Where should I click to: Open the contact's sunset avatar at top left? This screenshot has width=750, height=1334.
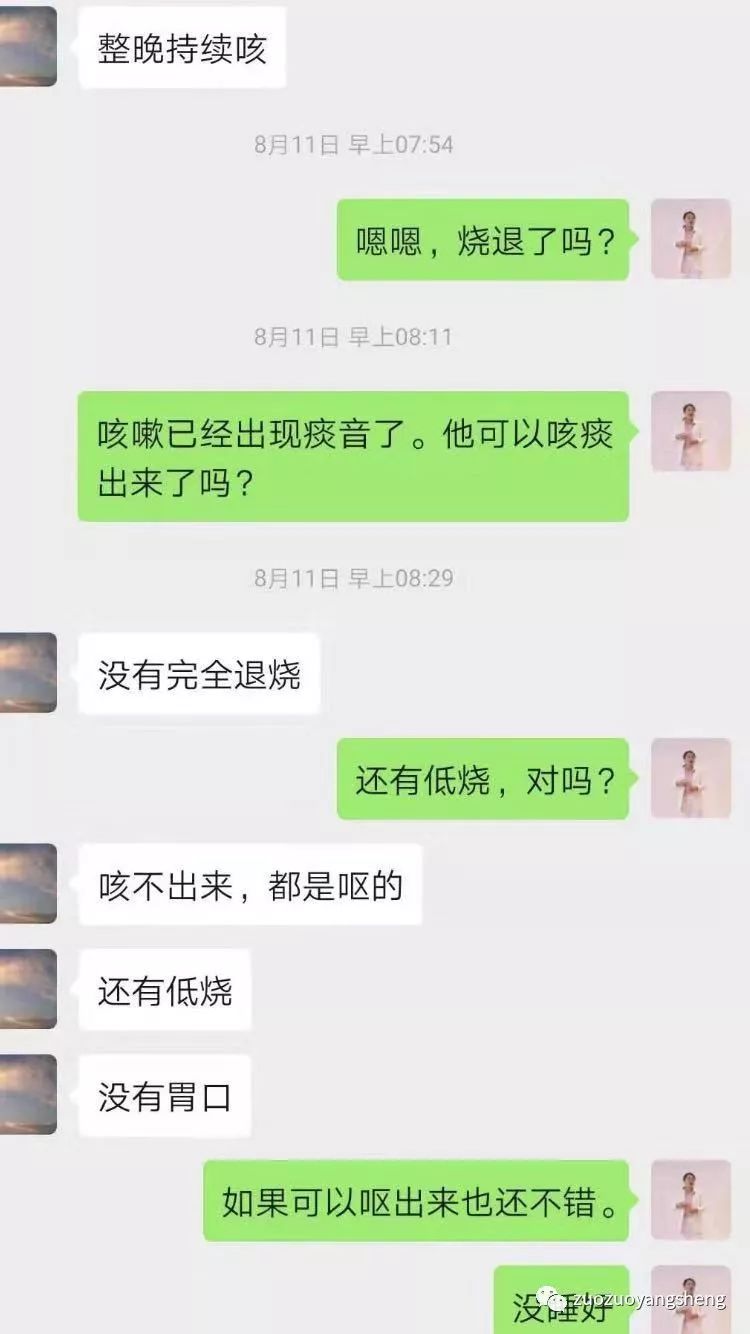[x=26, y=43]
